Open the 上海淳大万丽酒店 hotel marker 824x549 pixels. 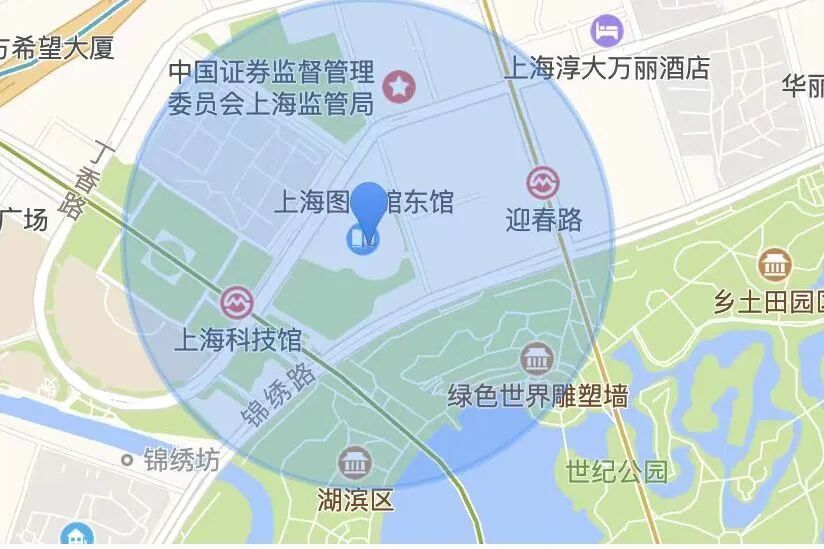coord(606,29)
